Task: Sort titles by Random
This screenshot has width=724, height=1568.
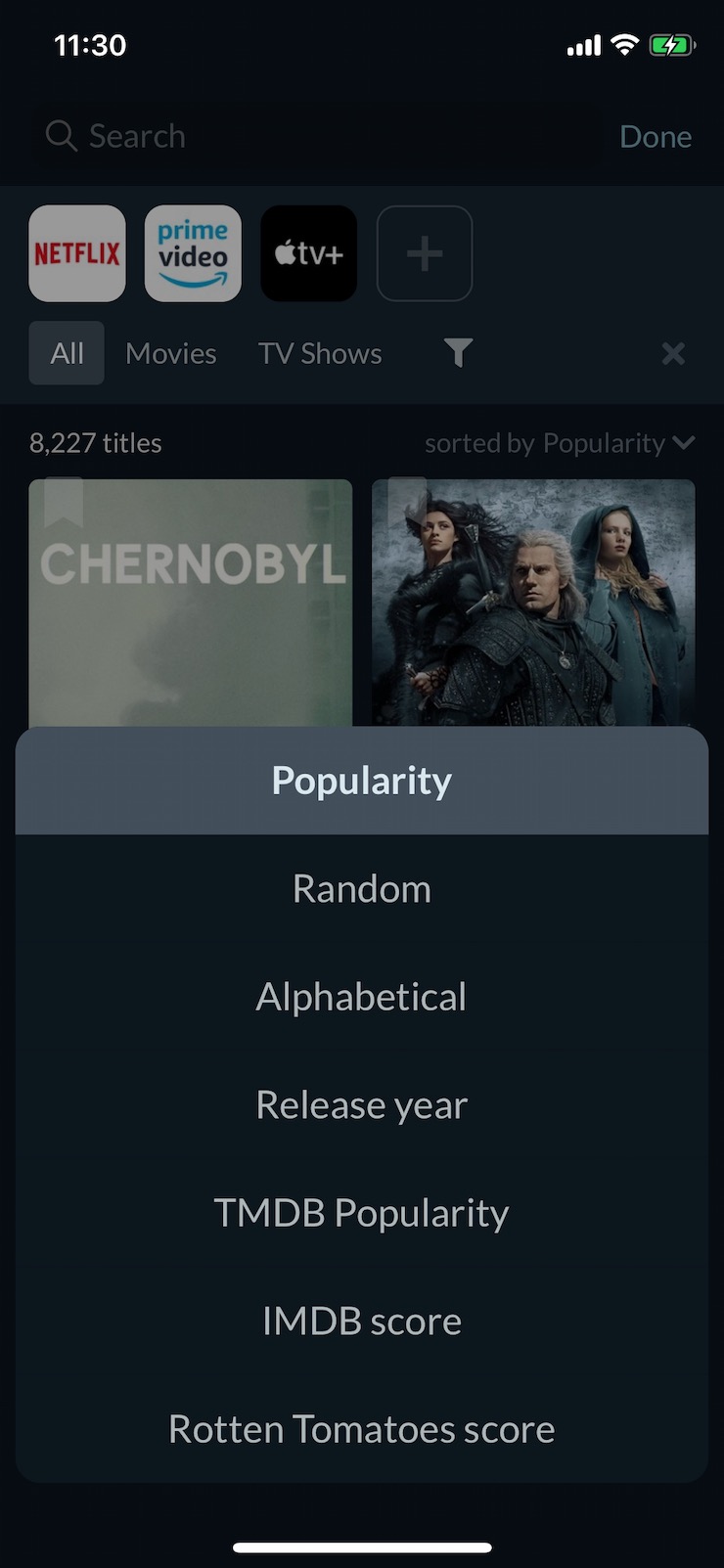Action: (361, 889)
